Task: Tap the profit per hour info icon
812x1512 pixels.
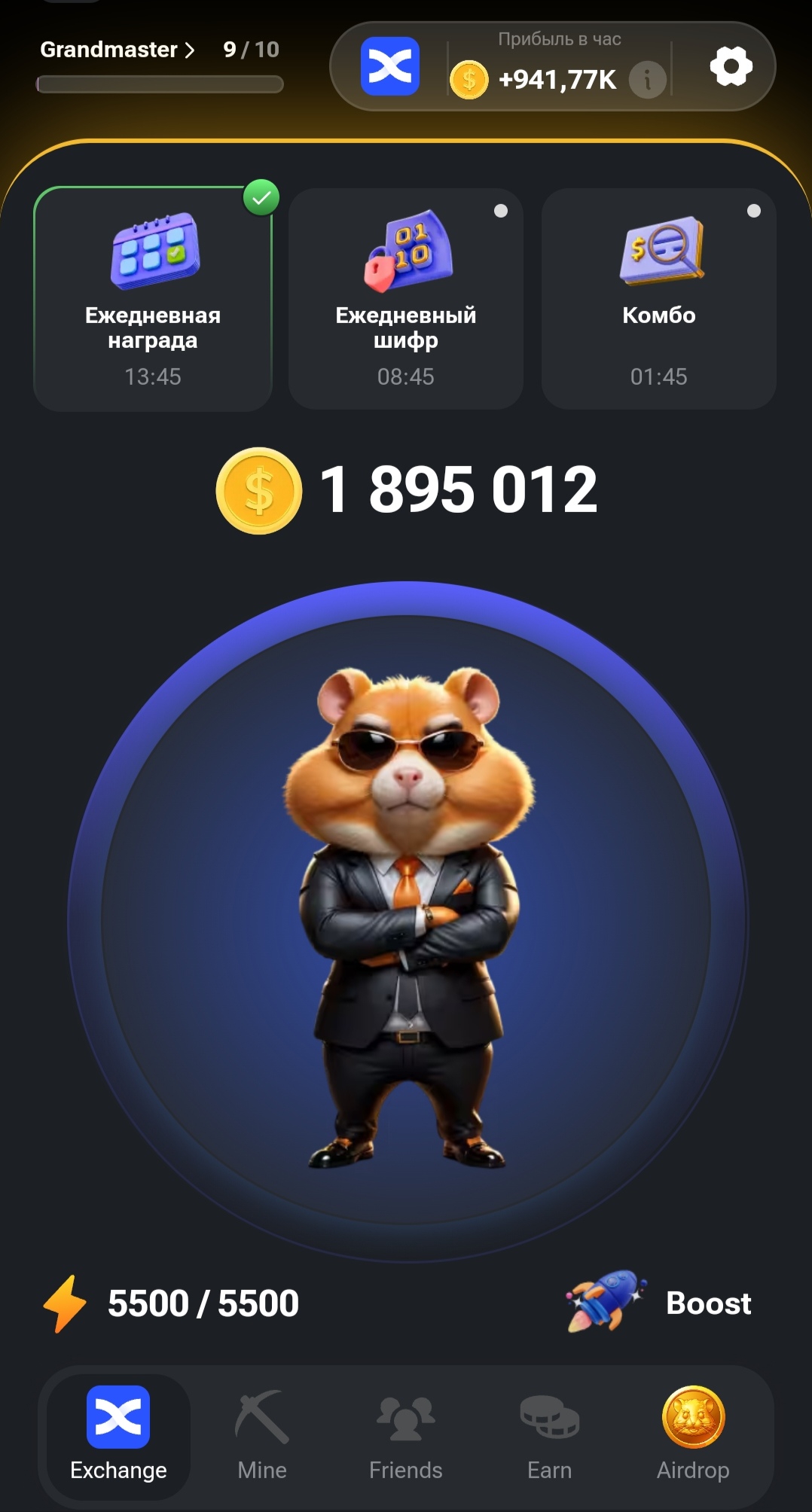Action: coord(647,79)
